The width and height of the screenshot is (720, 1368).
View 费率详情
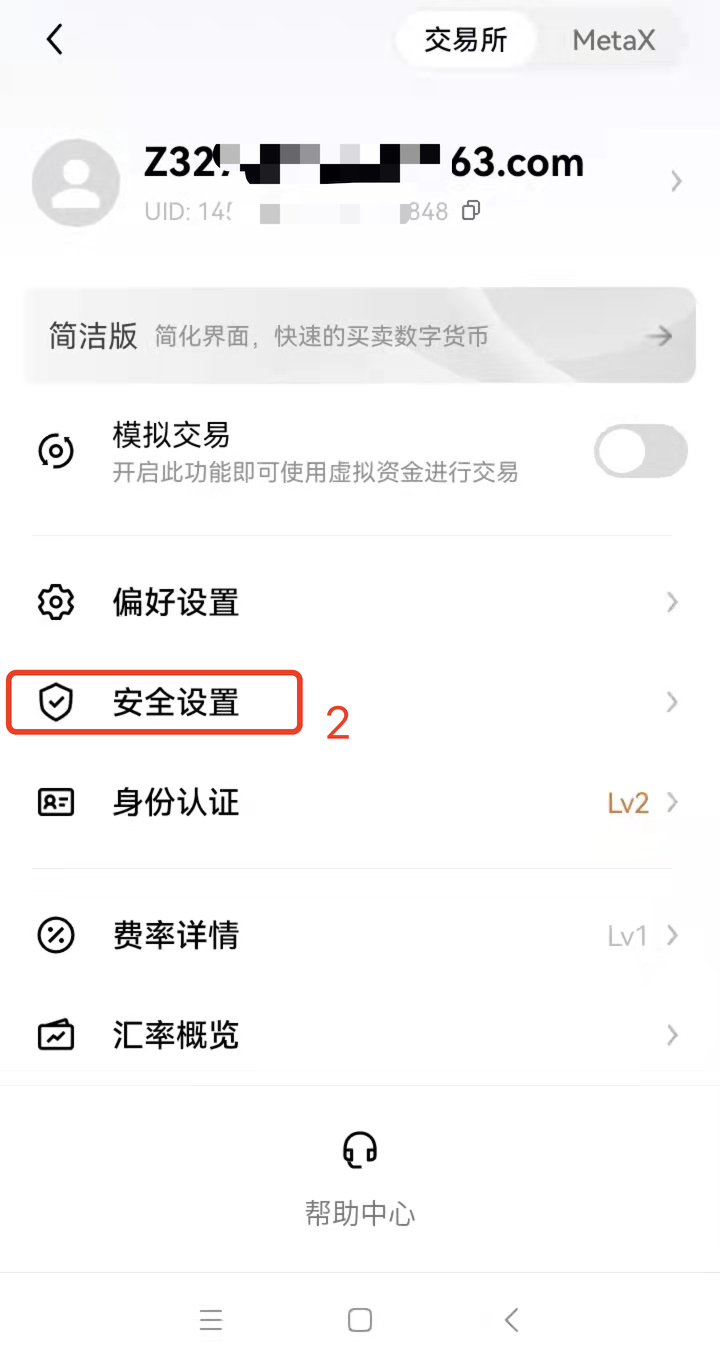coord(360,935)
